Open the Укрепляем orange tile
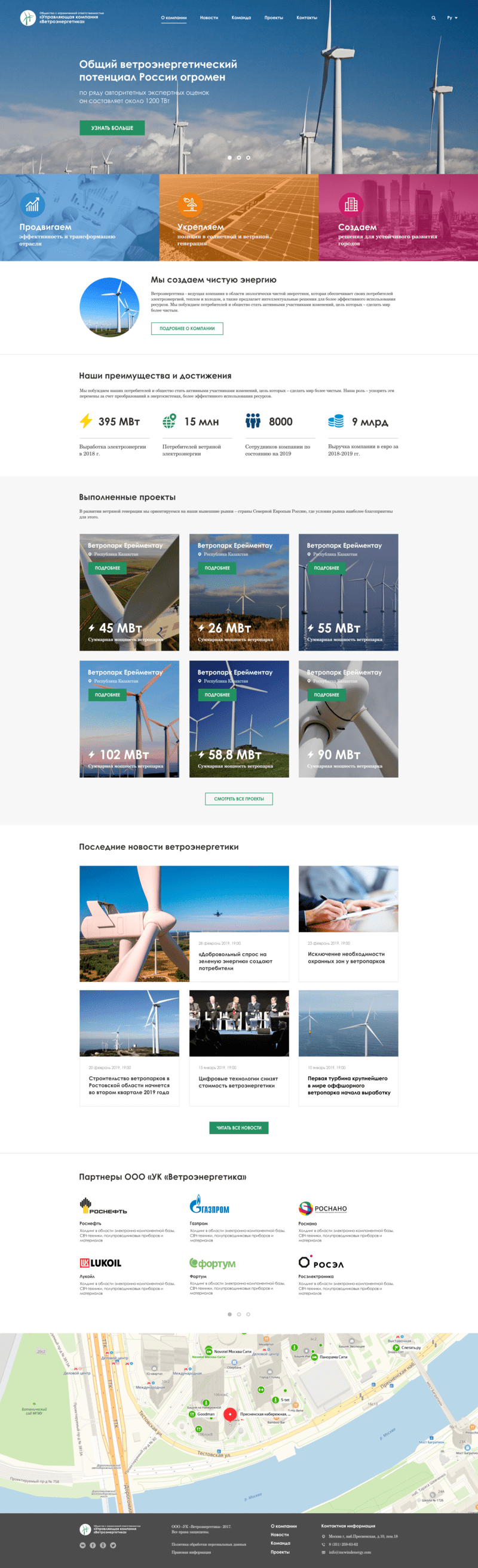 [238, 217]
